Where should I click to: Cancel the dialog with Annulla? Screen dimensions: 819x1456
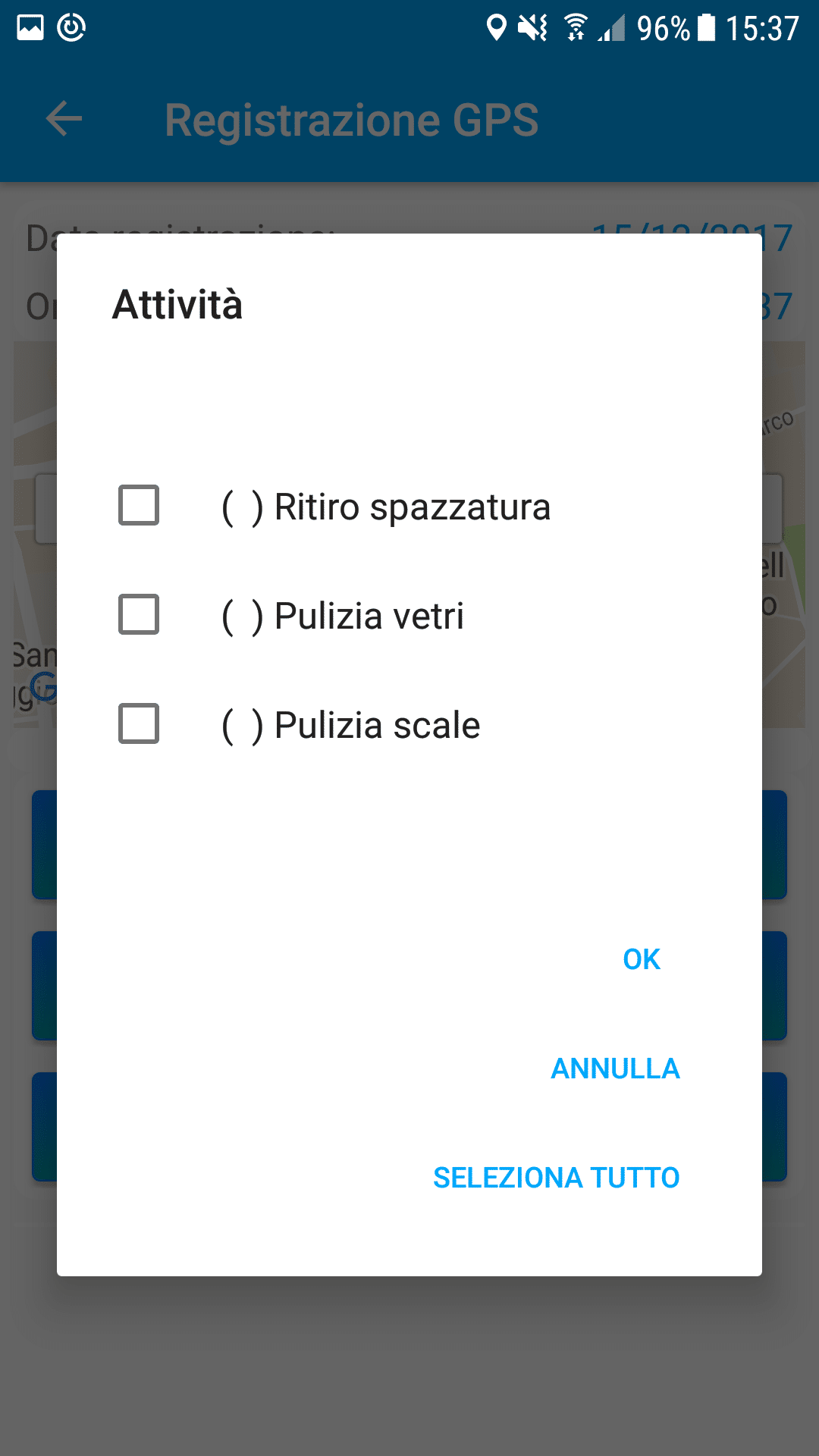tap(615, 1068)
